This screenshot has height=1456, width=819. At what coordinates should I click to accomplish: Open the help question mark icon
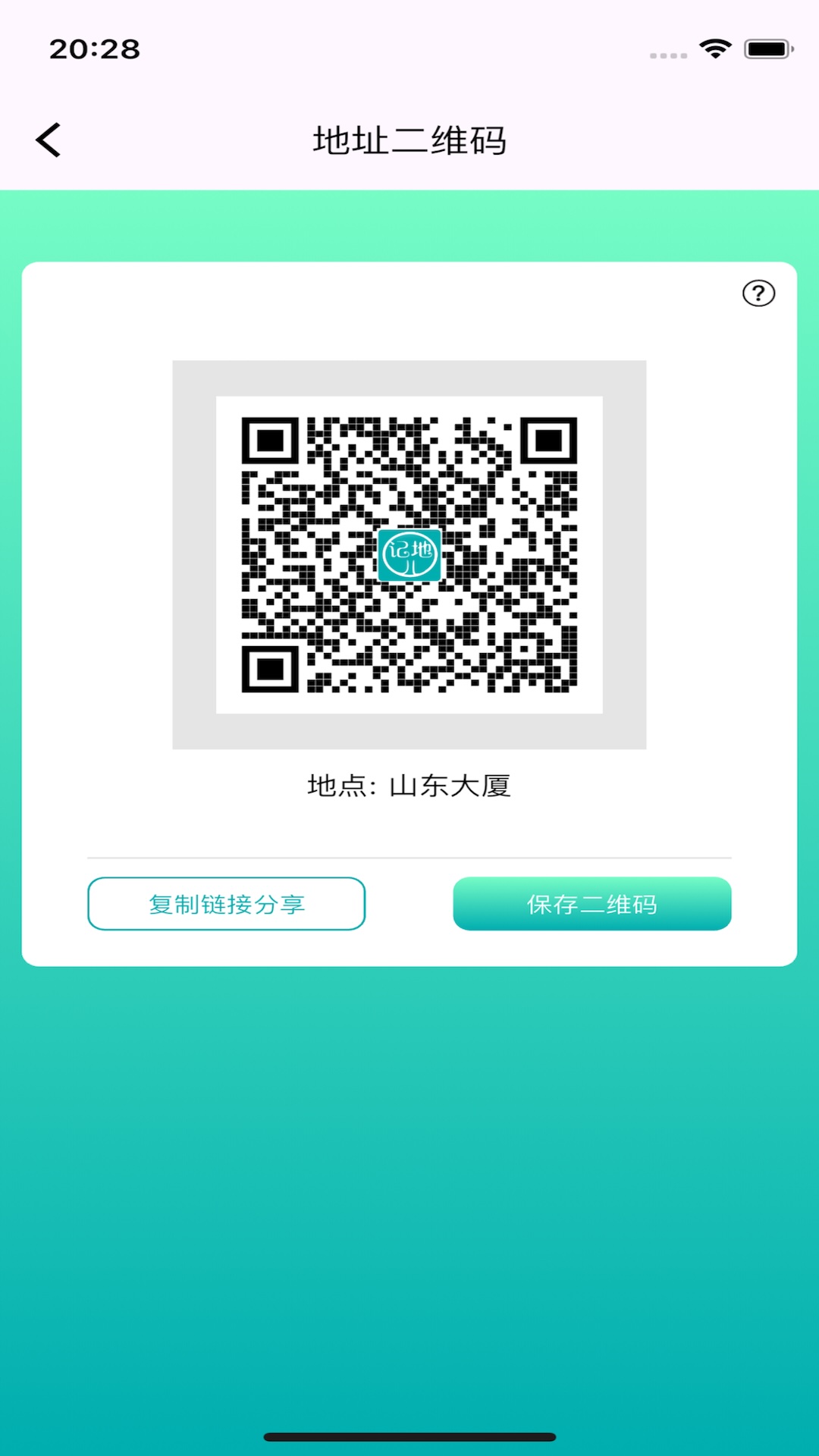(758, 292)
